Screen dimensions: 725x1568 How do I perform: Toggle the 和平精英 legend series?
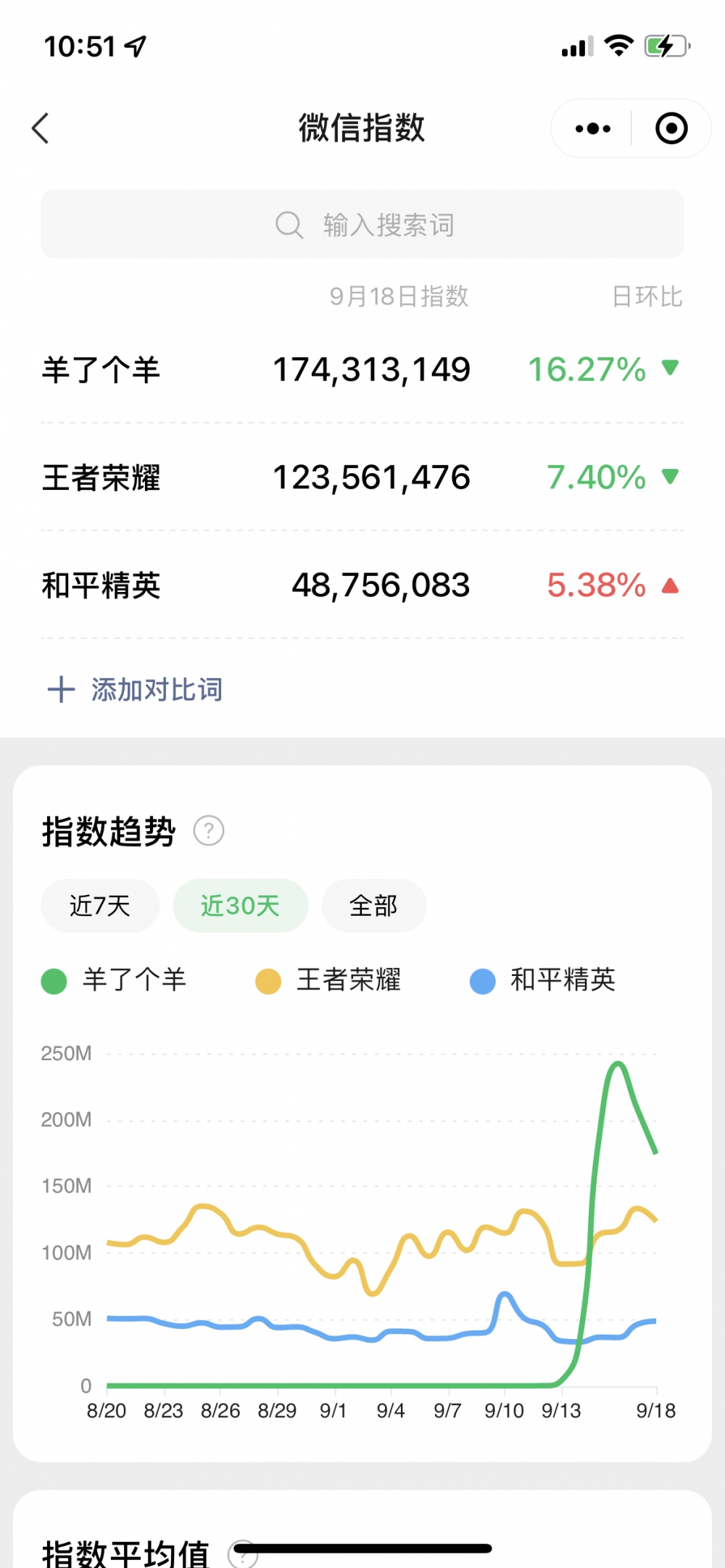click(x=543, y=980)
